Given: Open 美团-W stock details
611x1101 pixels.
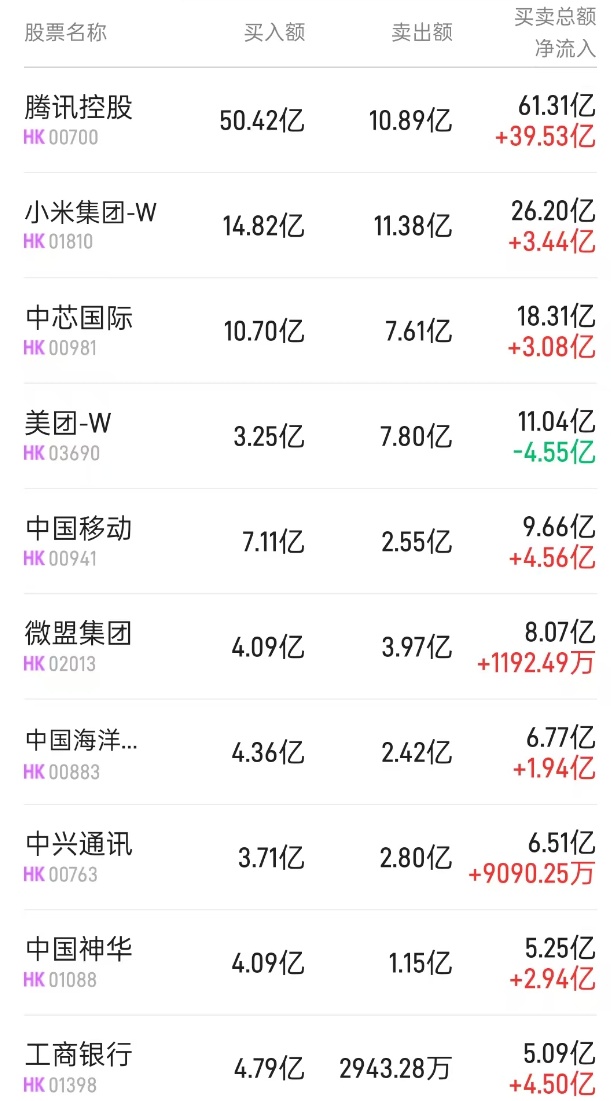Looking at the screenshot, I should point(68,424).
